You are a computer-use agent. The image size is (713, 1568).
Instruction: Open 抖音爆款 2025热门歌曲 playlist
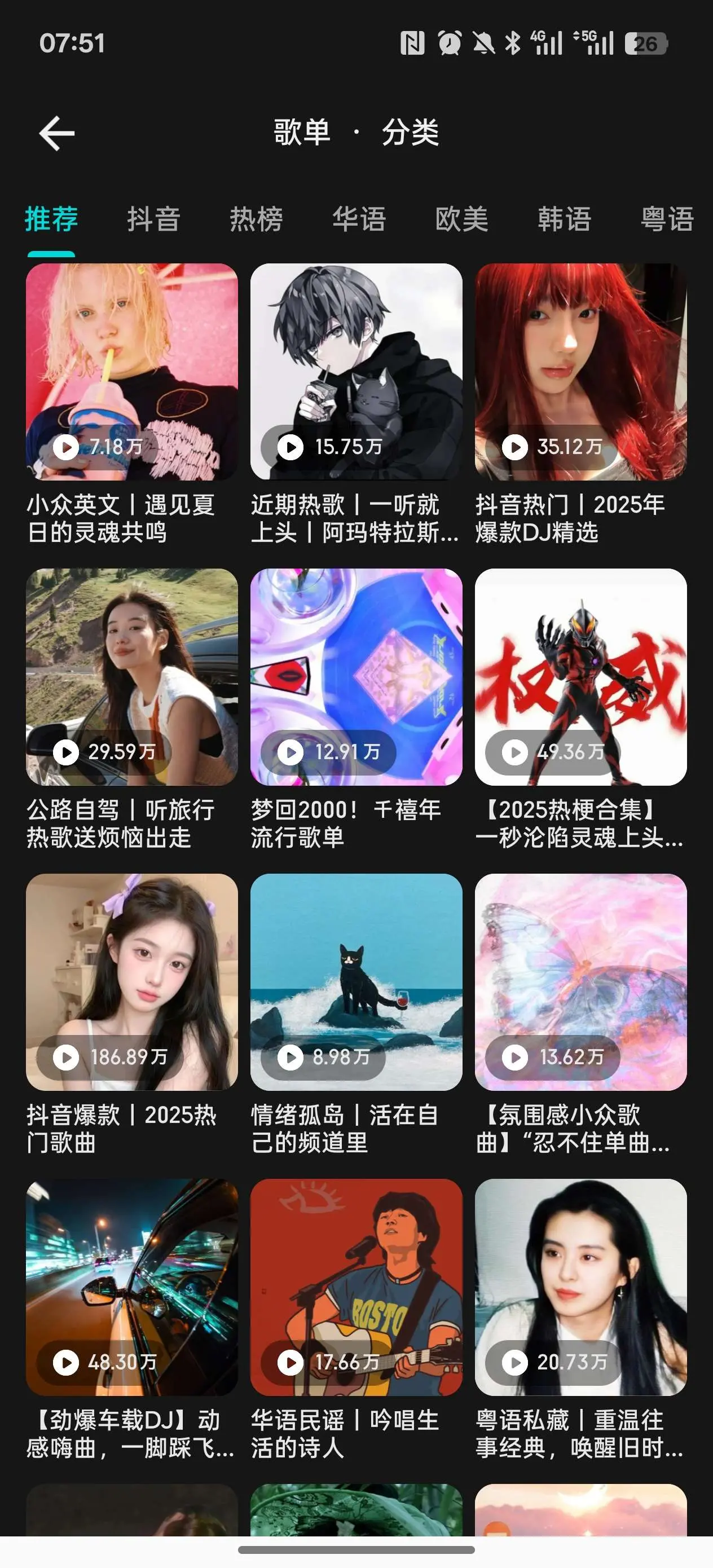131,982
